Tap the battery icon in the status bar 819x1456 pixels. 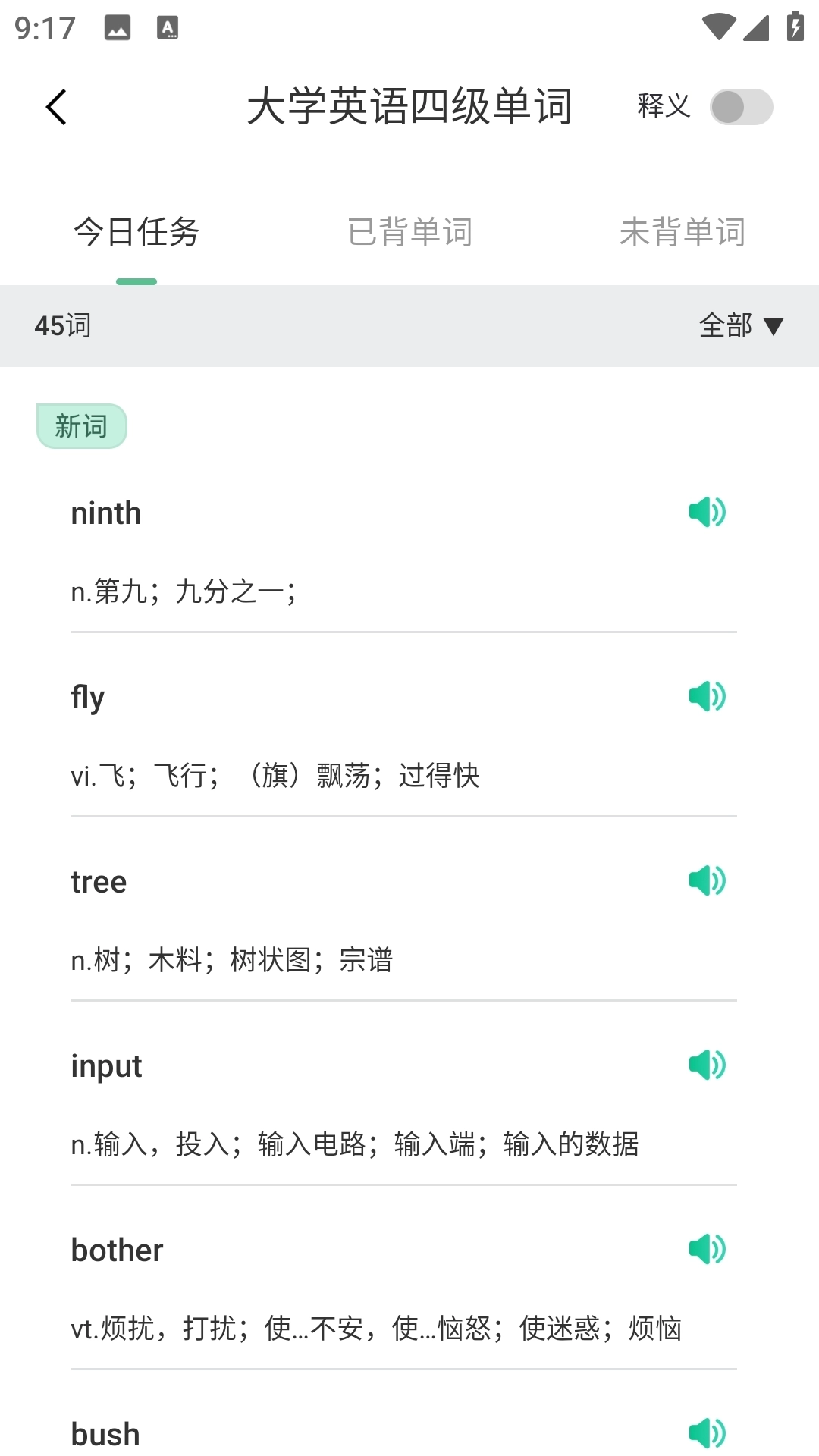pyautogui.click(x=795, y=27)
